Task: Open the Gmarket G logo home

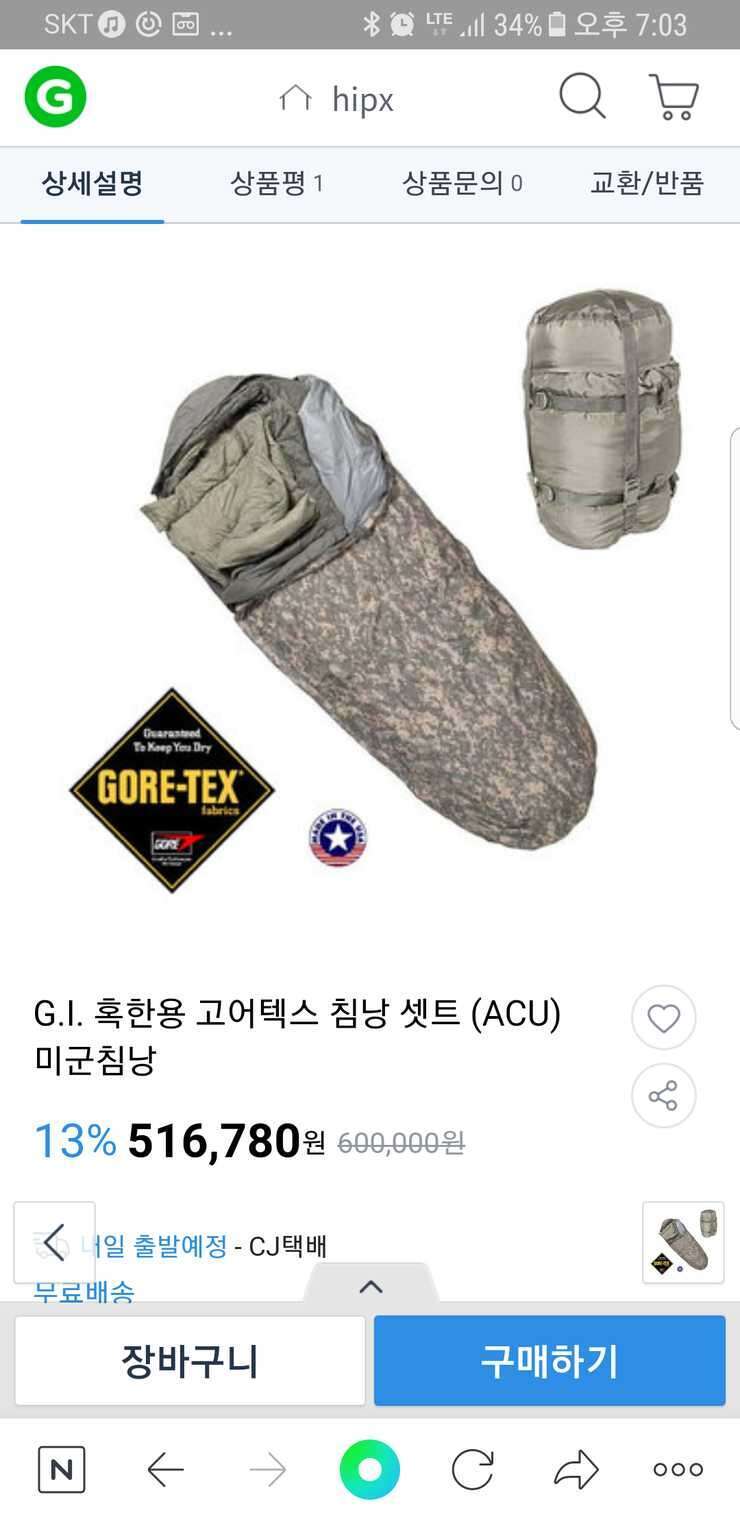Action: click(56, 97)
